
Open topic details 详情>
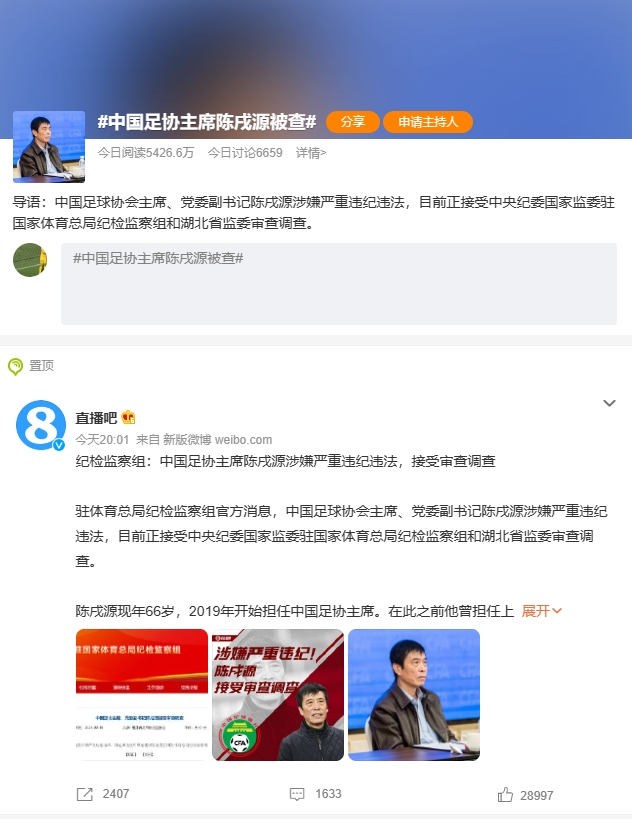[x=310, y=153]
